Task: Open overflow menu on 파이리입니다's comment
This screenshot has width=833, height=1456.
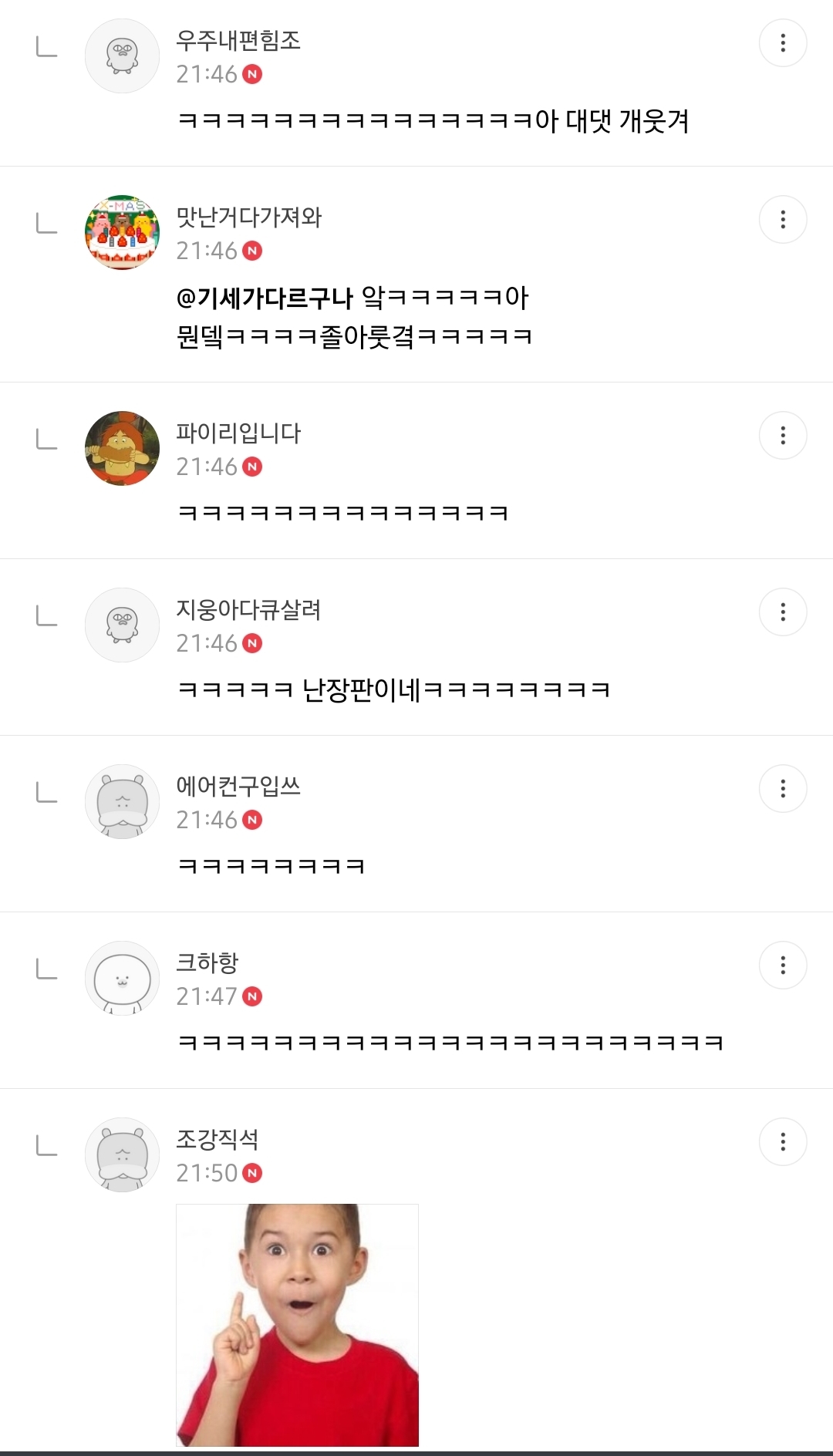Action: 783,436
